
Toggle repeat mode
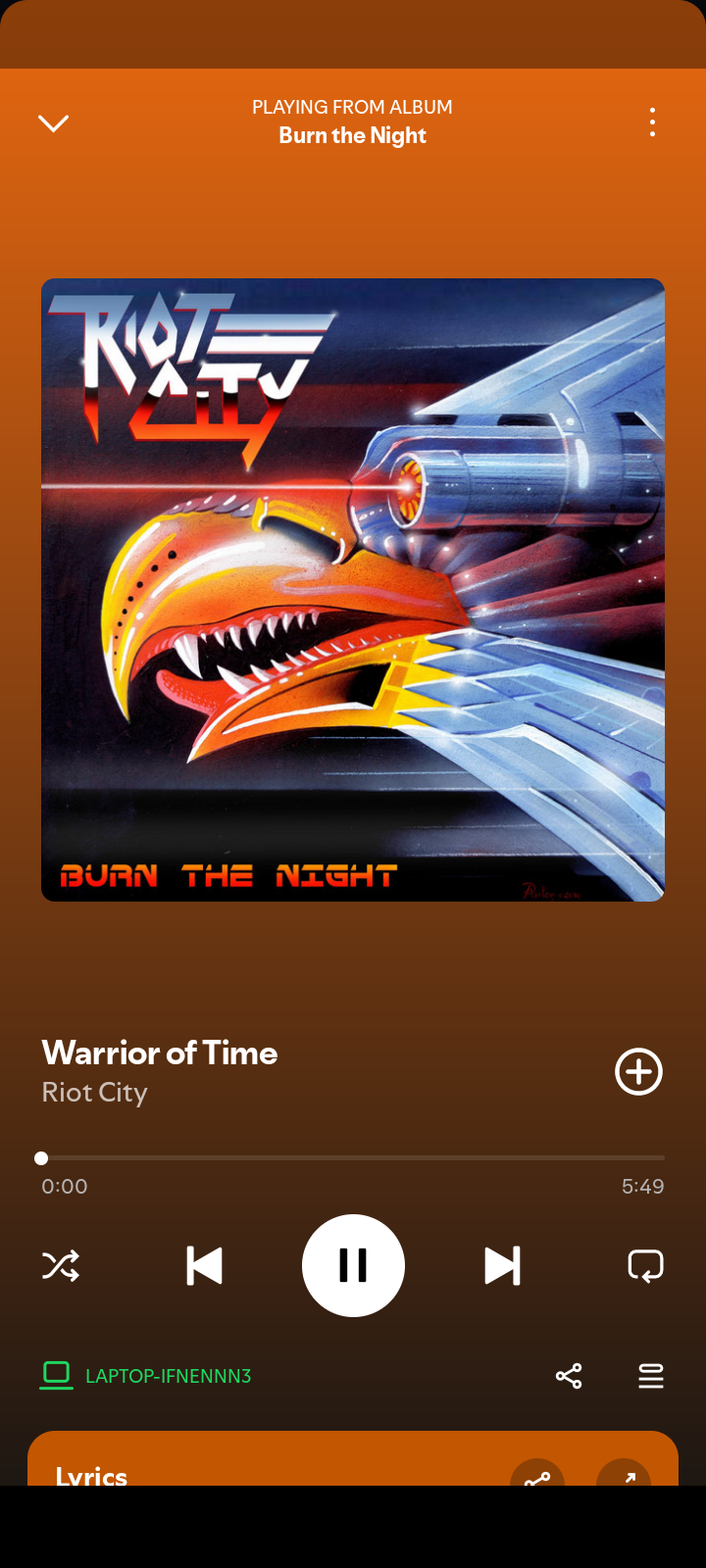[x=645, y=1266]
